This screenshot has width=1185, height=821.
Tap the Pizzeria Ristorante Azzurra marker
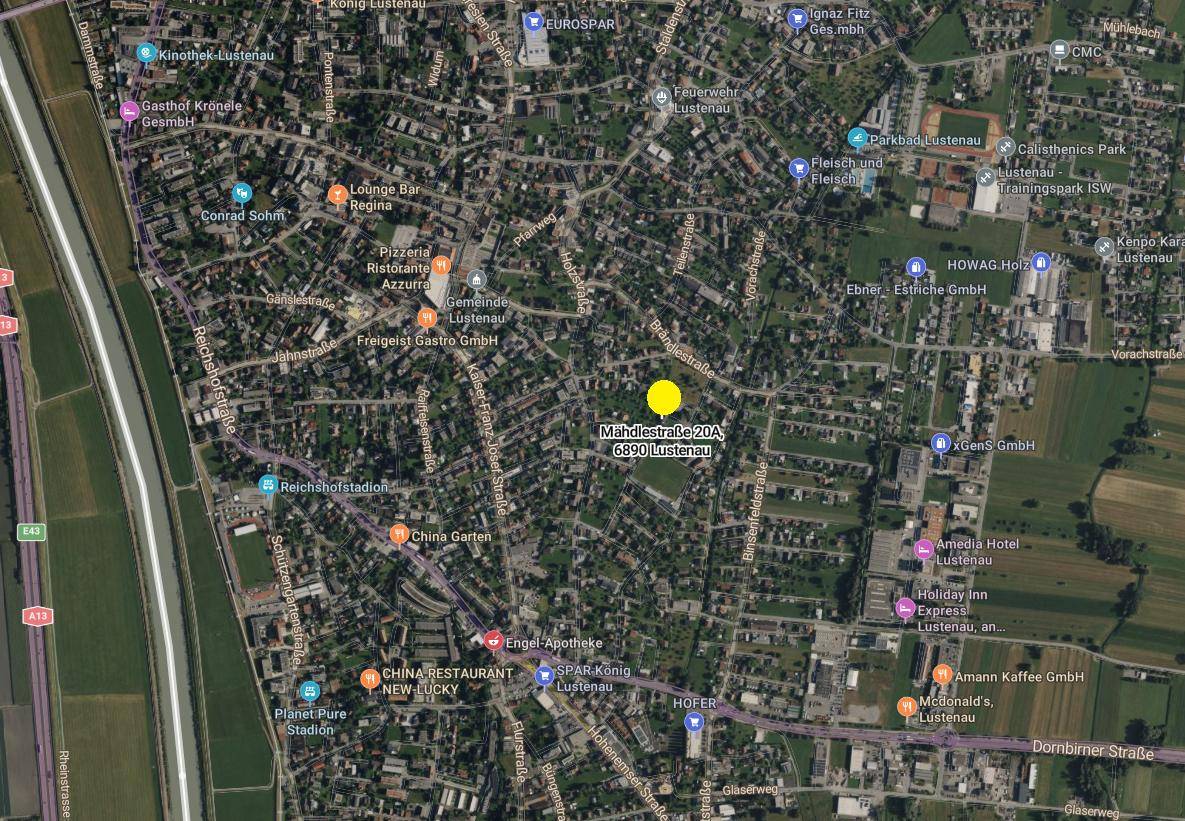click(442, 266)
